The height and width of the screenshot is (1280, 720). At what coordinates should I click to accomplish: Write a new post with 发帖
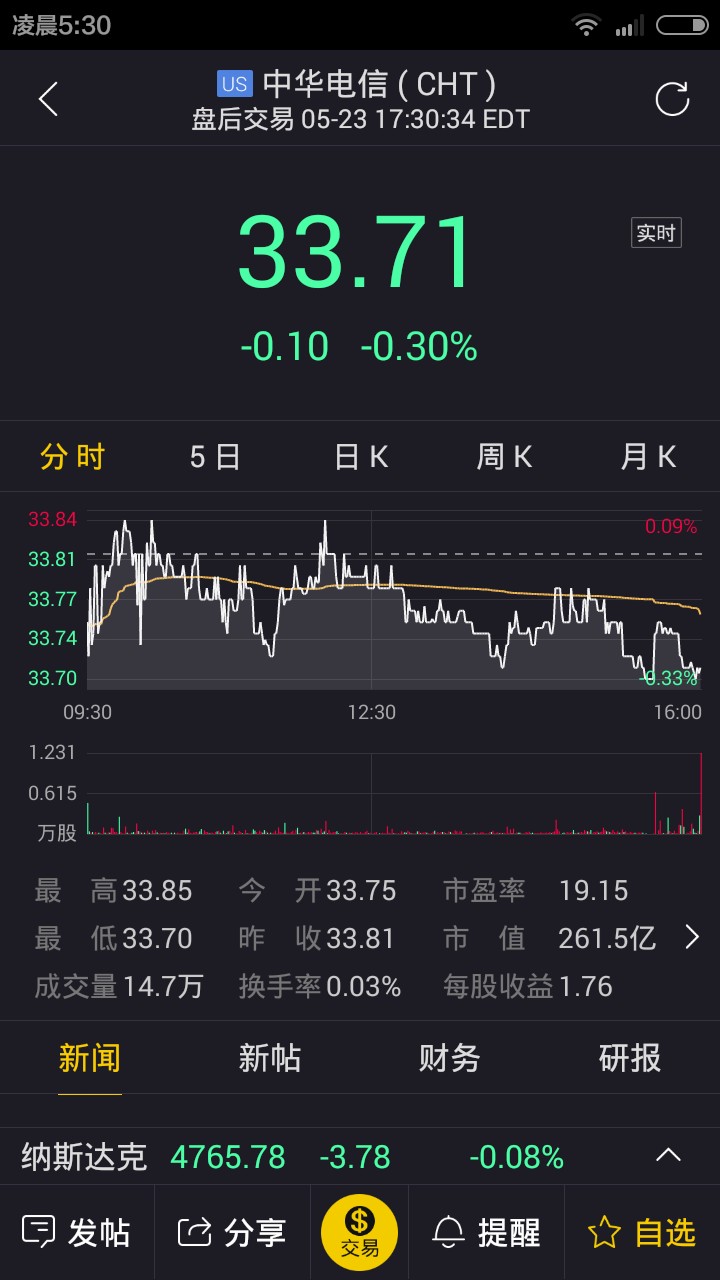[77, 1232]
